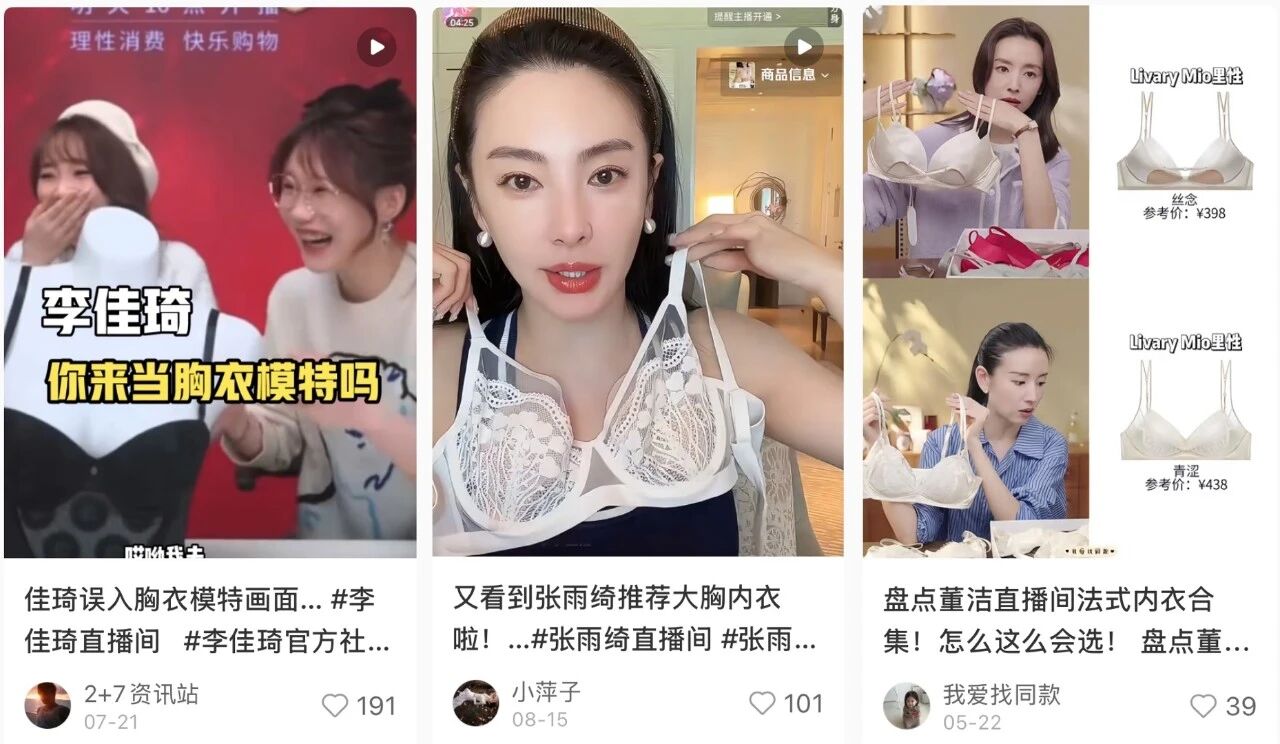Like the post by 小萍子
The image size is (1280, 744).
click(763, 703)
